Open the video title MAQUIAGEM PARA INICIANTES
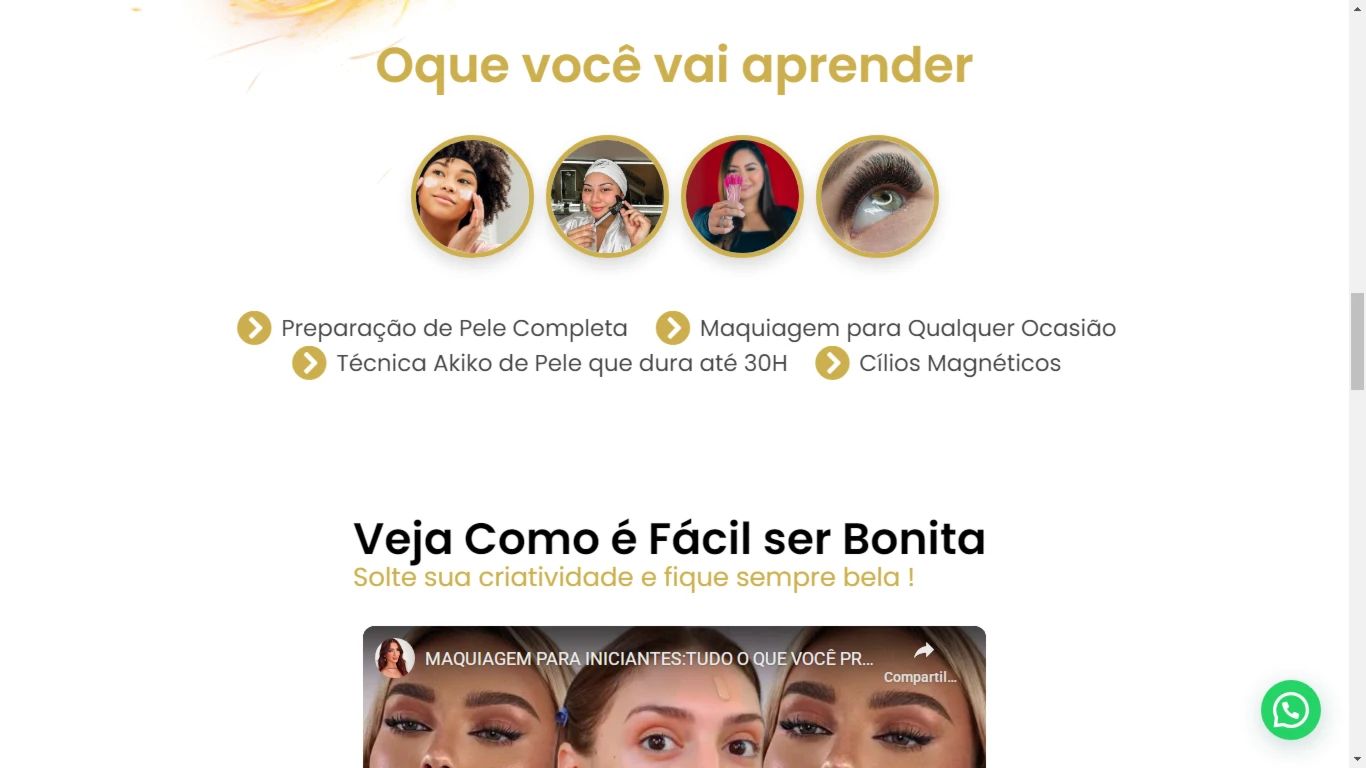1366x768 pixels. pyautogui.click(x=649, y=659)
